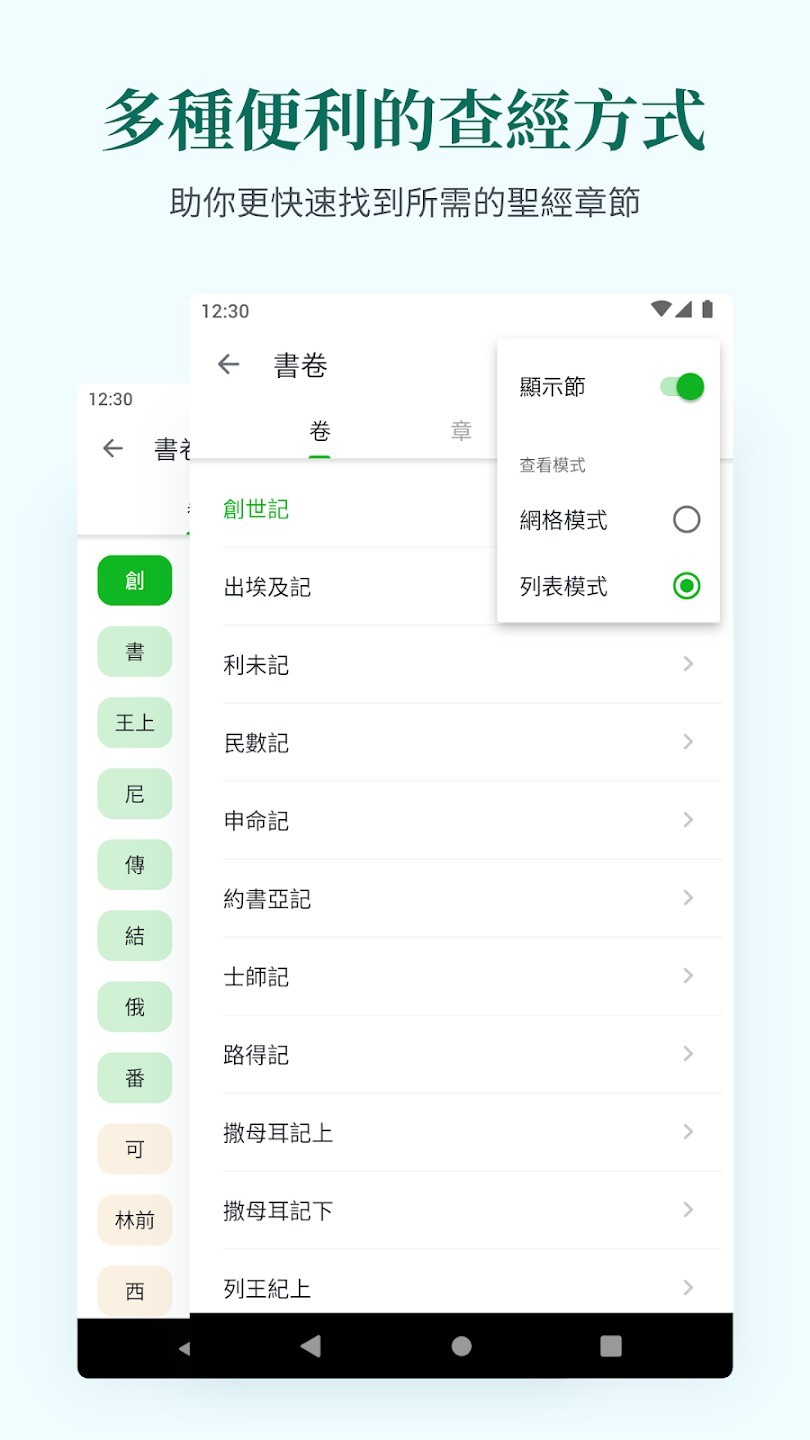Select the 書 book abbreviation chip

(134, 651)
